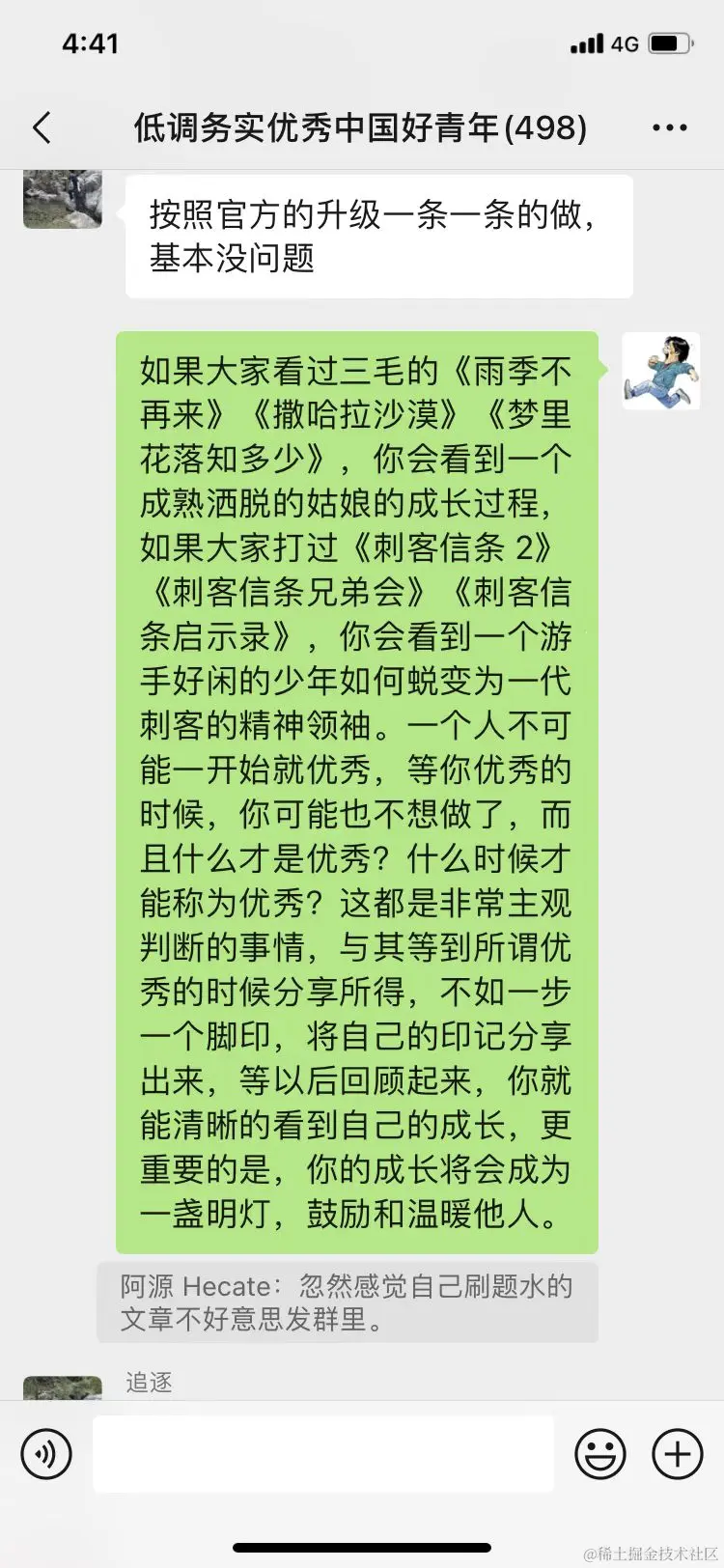Open the plus attachments menu
Screen dimensions: 724x1568
click(x=677, y=1453)
